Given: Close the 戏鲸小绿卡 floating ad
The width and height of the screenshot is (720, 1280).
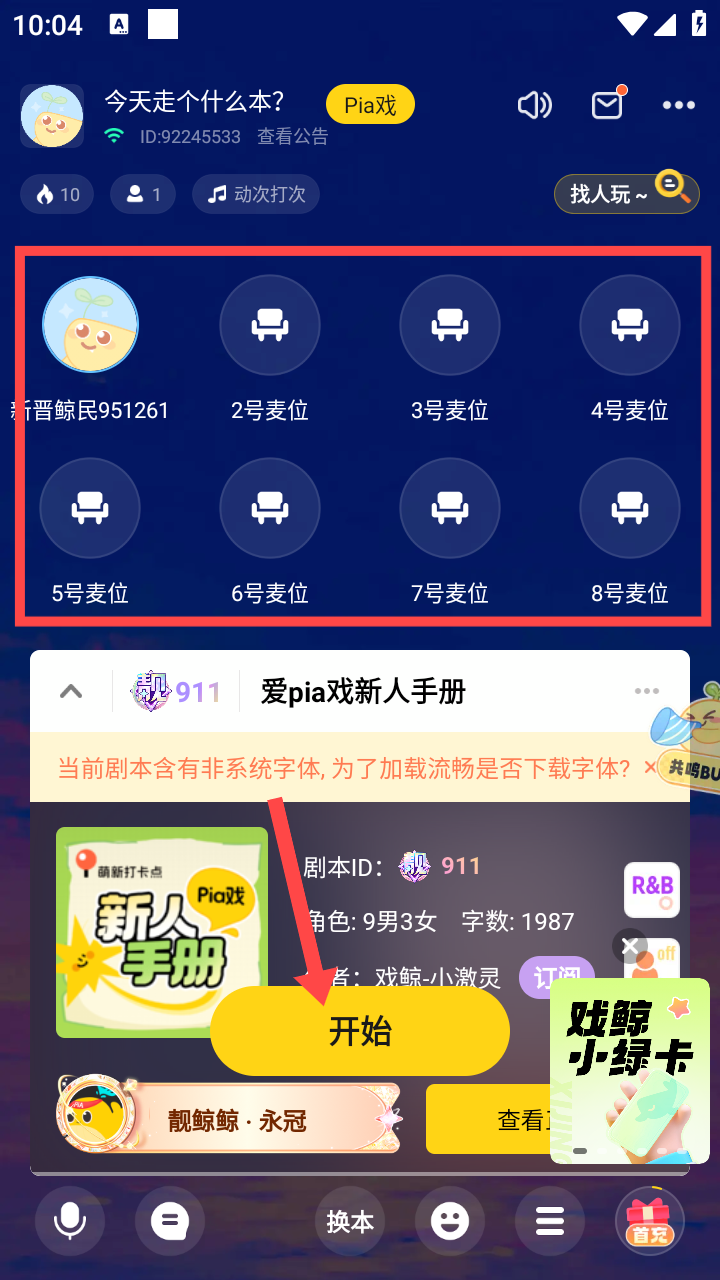Looking at the screenshot, I should tap(630, 945).
